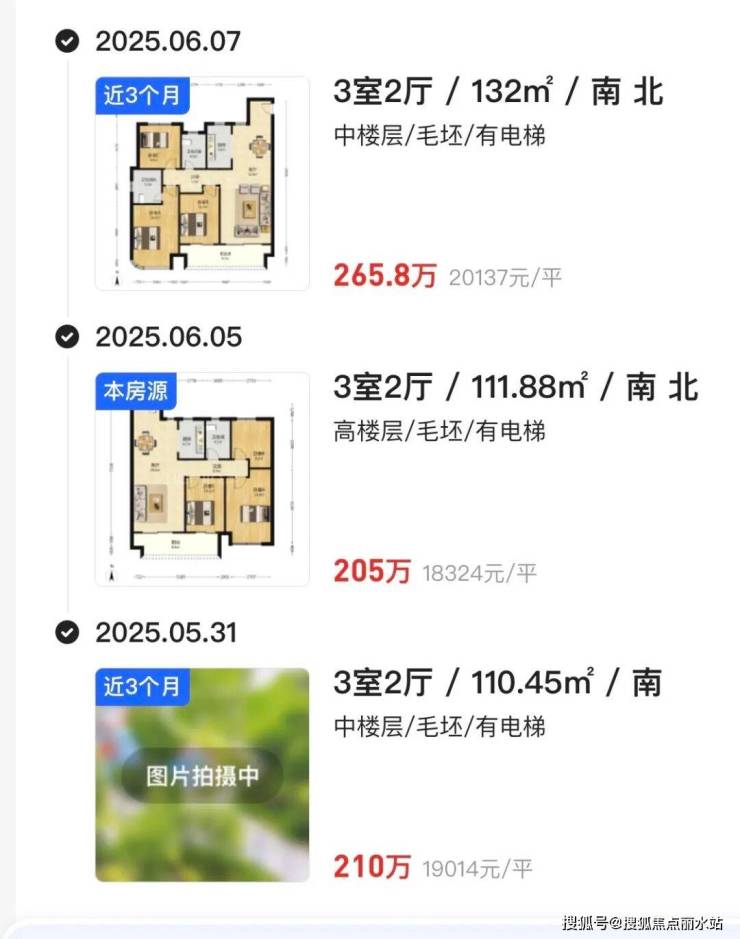Open the 132㎡ listing priced 265.8万
The height and width of the screenshot is (939, 740).
coord(498,93)
